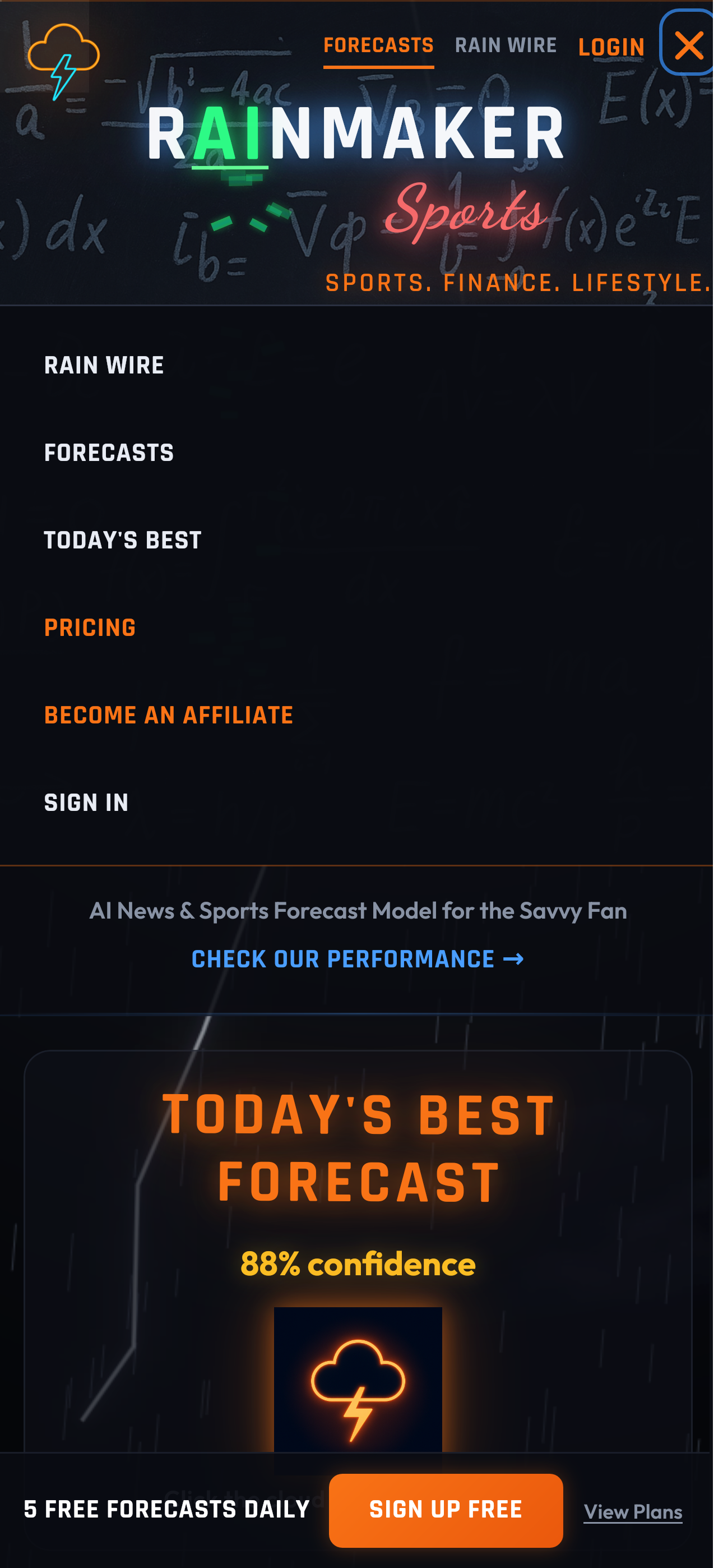
Task: Open Rain Wire from the menu list
Action: (104, 365)
